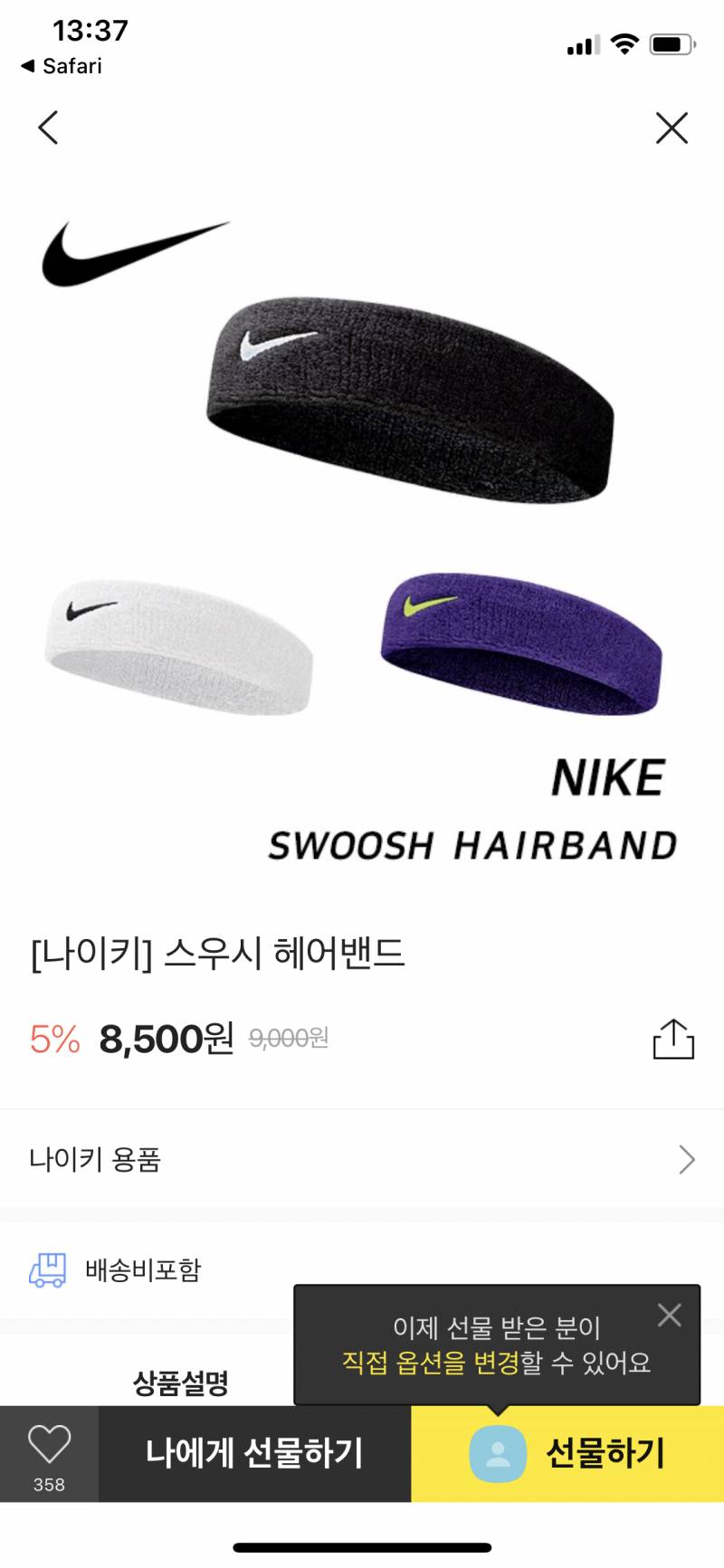Return to Safari via status bar link
Image resolution: width=724 pixels, height=1568 pixels.
(62, 66)
